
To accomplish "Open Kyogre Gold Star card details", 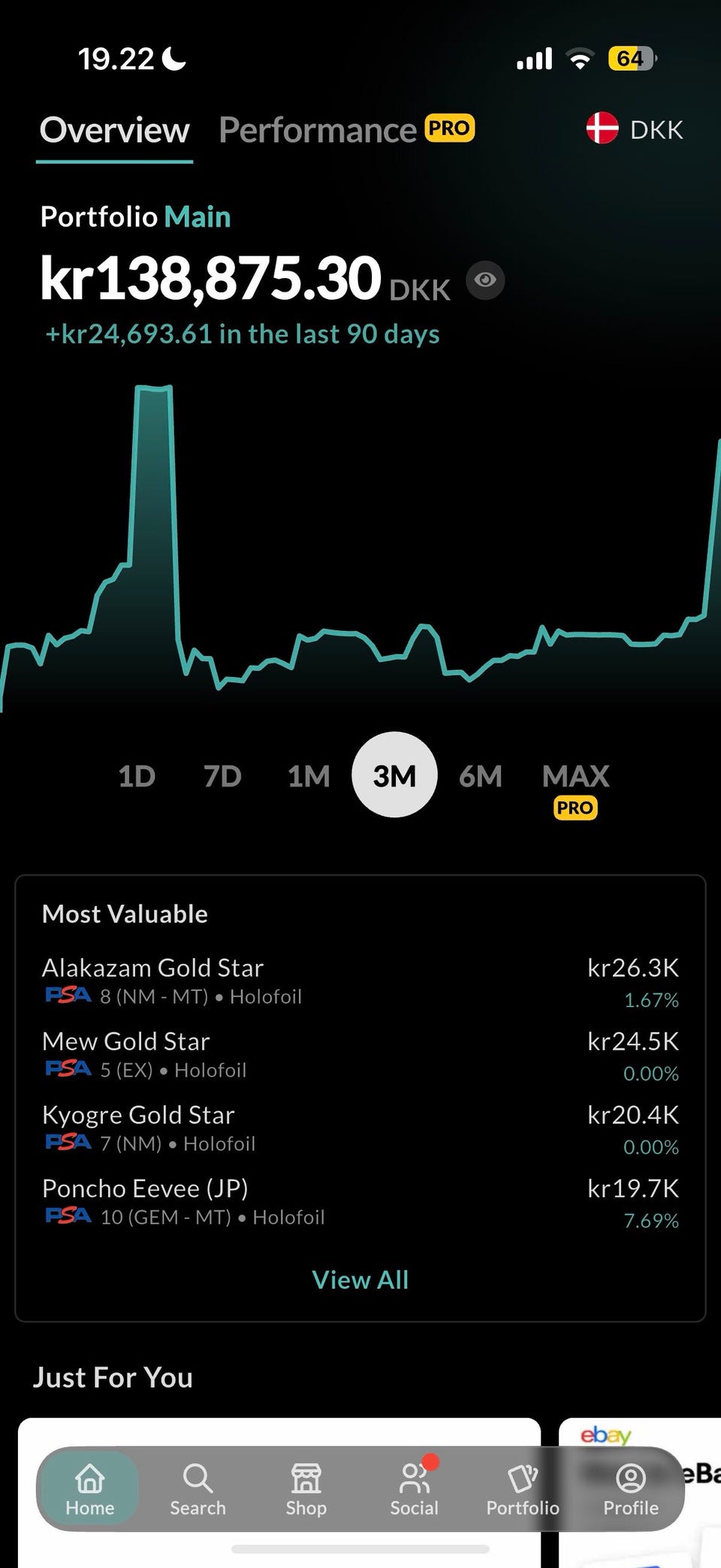I will pos(360,1129).
